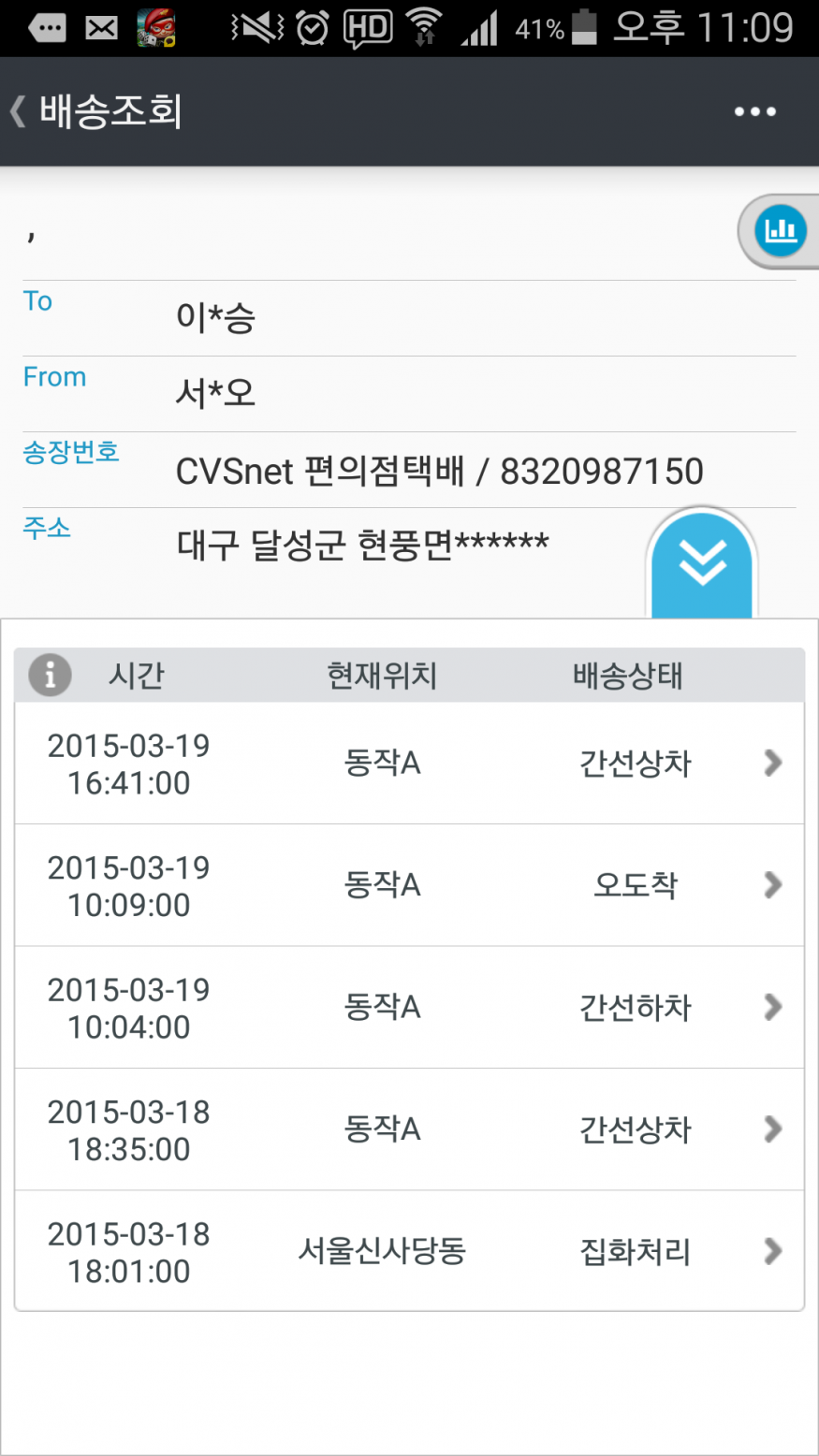
Task: Select the 서울신사당동 집화처리 entry
Action: click(x=409, y=1251)
